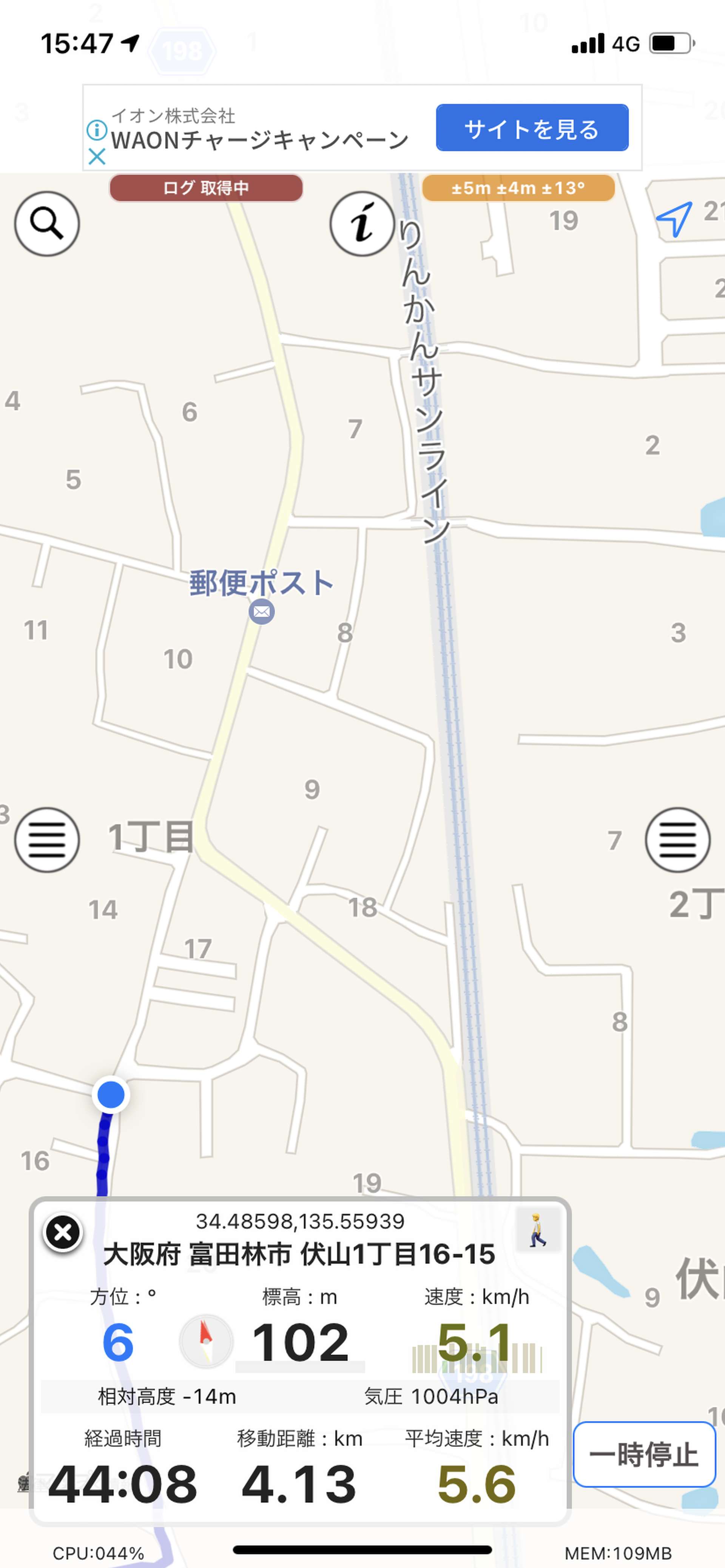Close the tracking info panel
This screenshot has width=725, height=1568.
point(63,1233)
